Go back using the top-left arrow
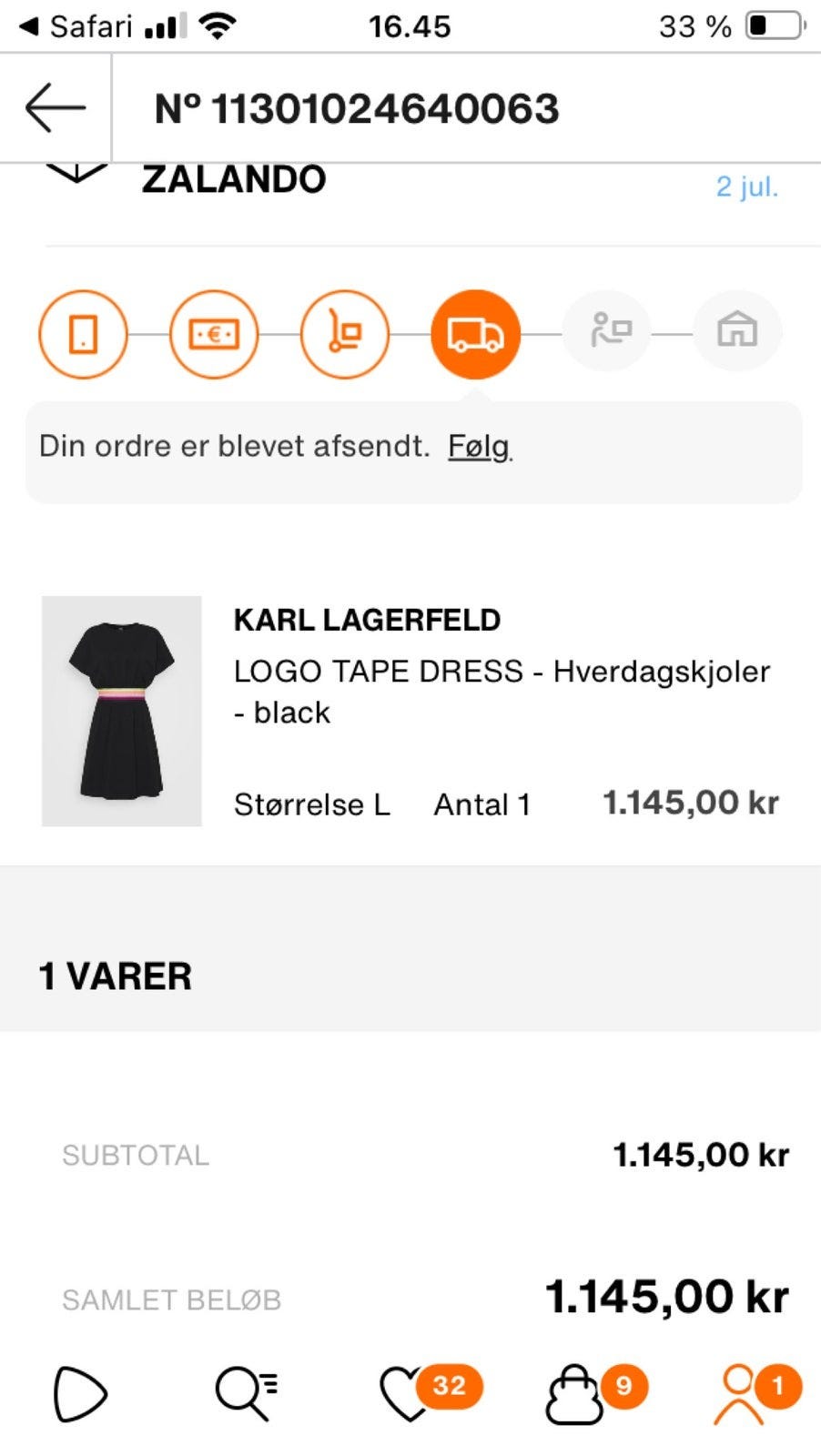The height and width of the screenshot is (1456, 821). pos(53,106)
